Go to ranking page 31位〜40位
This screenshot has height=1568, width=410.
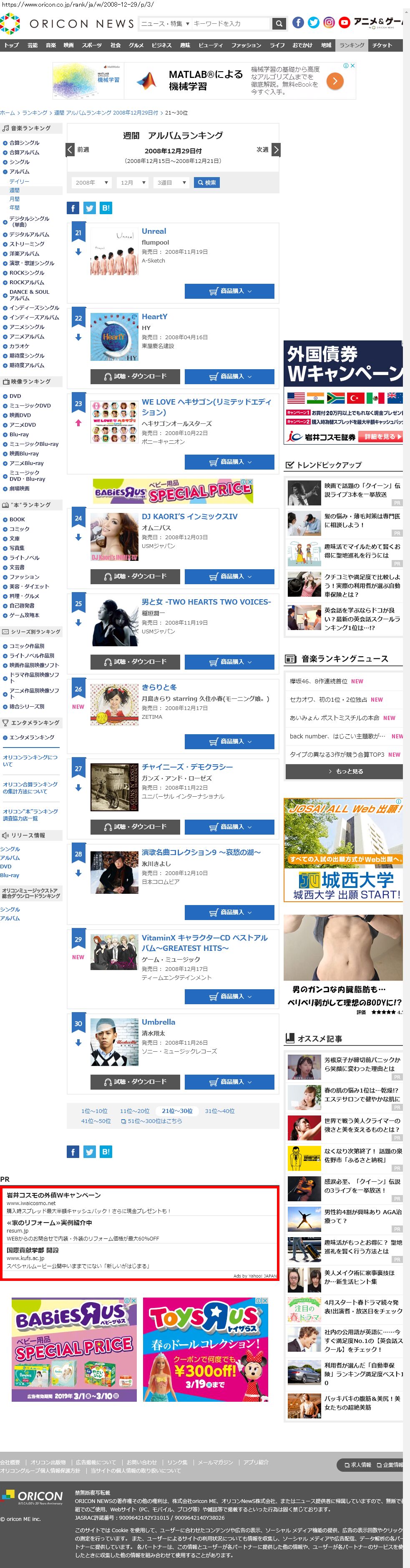(x=219, y=1111)
